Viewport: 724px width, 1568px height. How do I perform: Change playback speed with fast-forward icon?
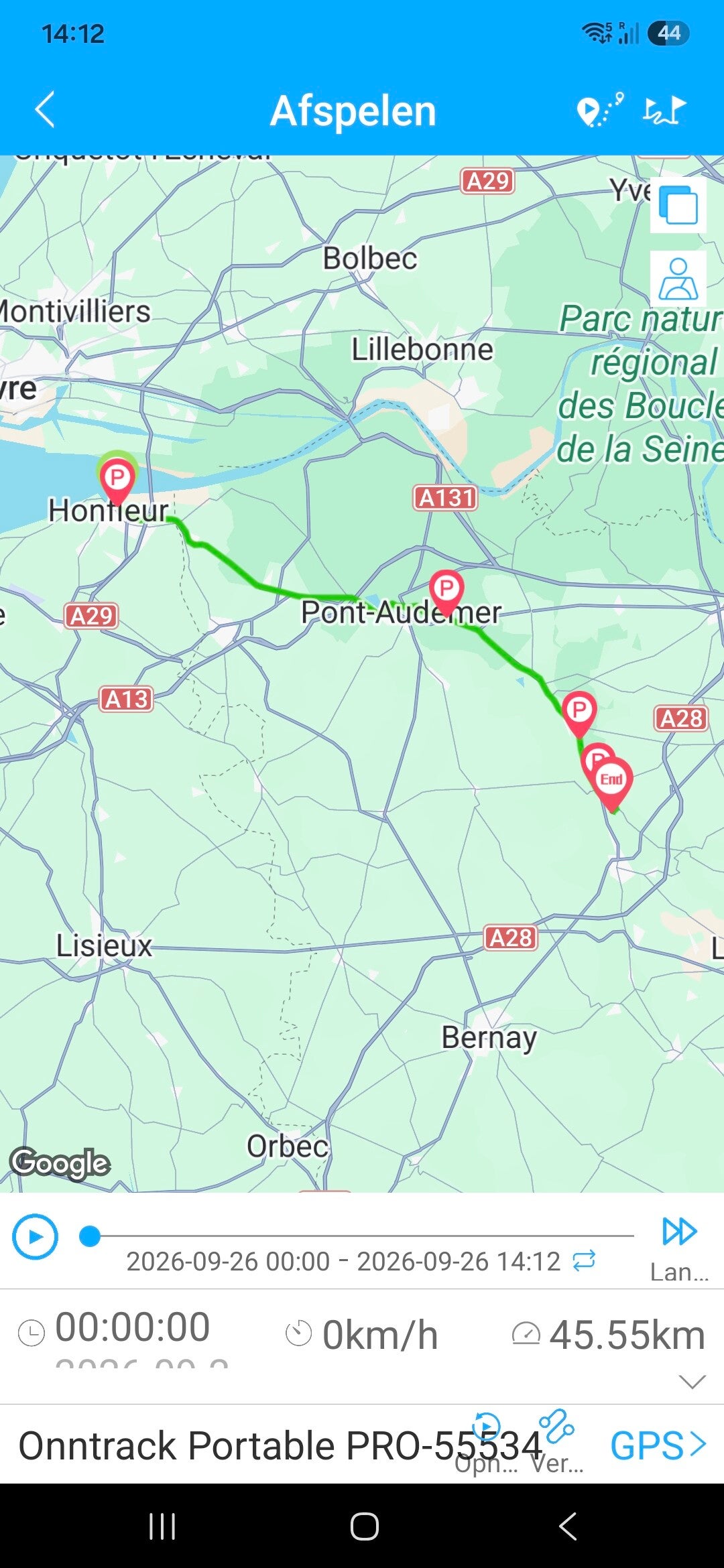click(680, 1232)
